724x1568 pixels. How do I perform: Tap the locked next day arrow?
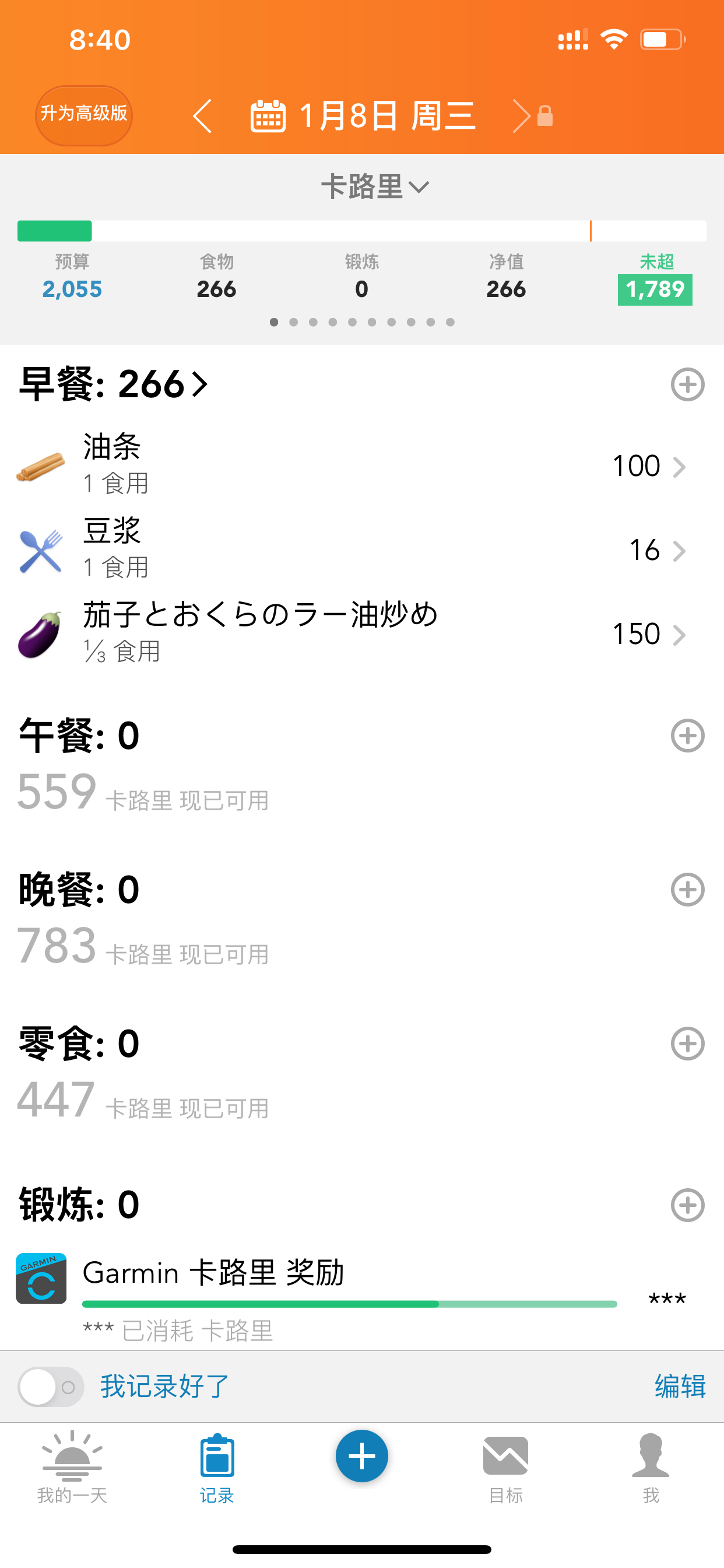point(532,116)
